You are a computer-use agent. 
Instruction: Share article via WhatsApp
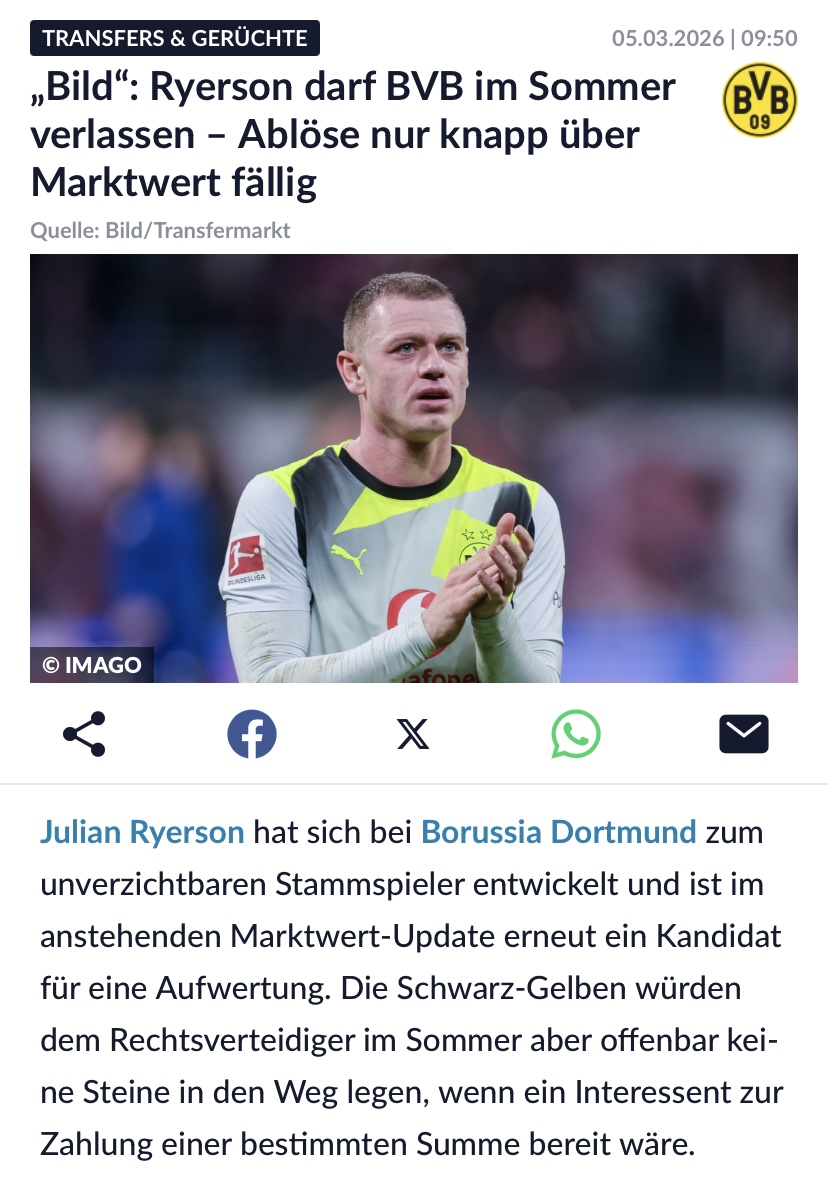point(576,735)
